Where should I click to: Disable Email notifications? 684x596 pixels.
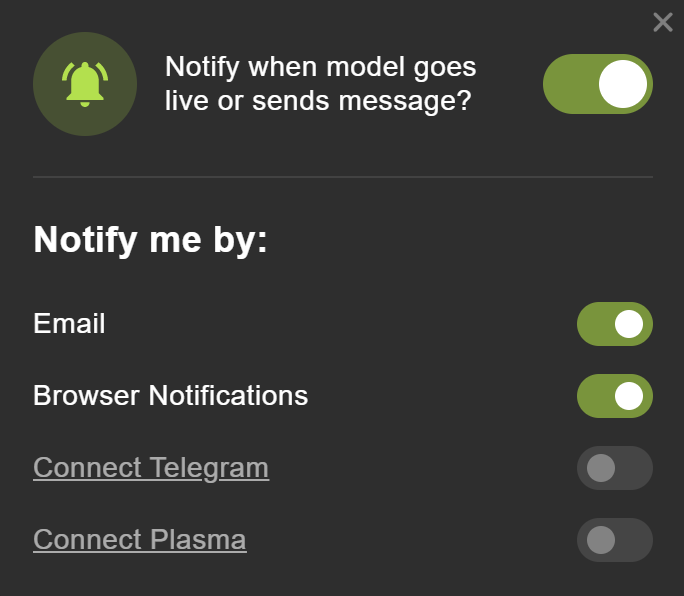614,324
